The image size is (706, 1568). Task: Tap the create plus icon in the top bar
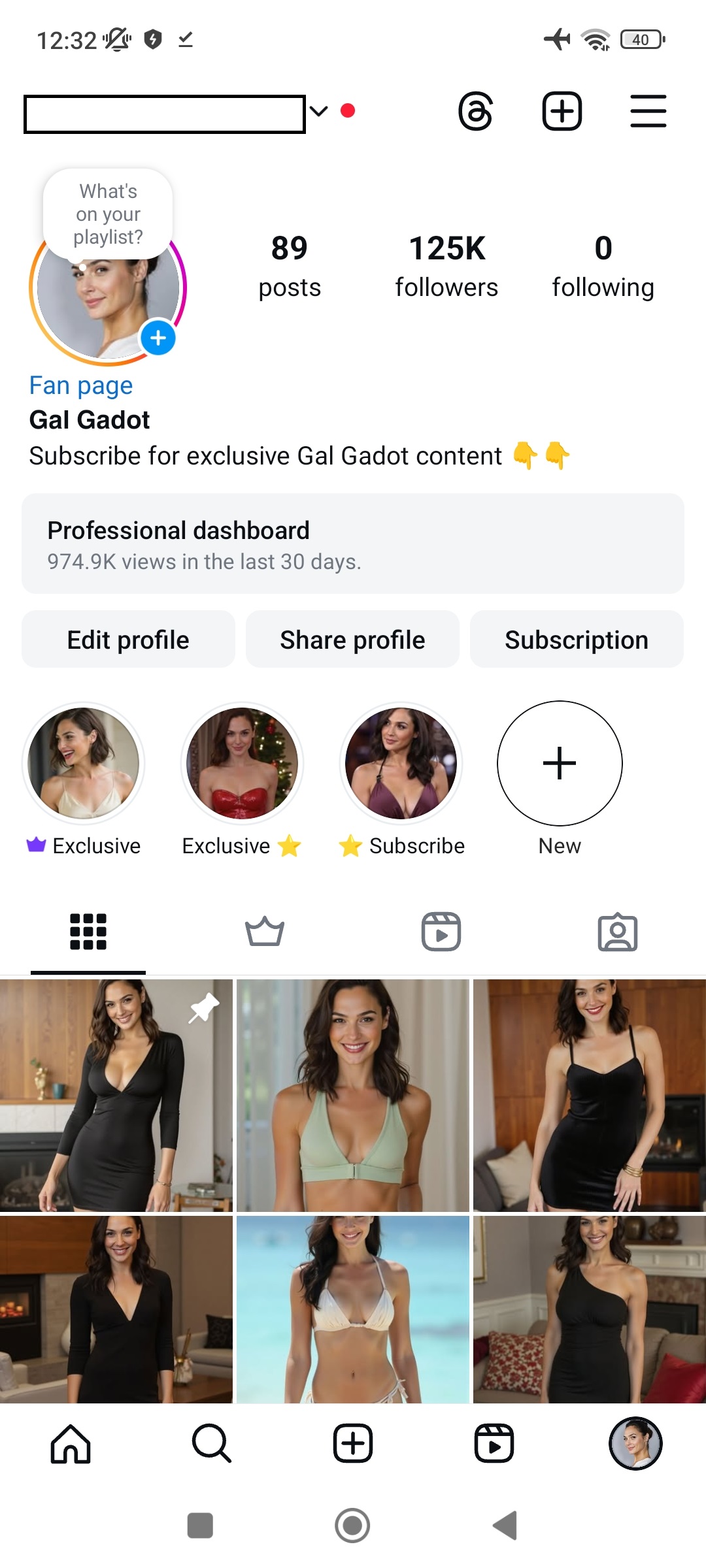click(562, 111)
